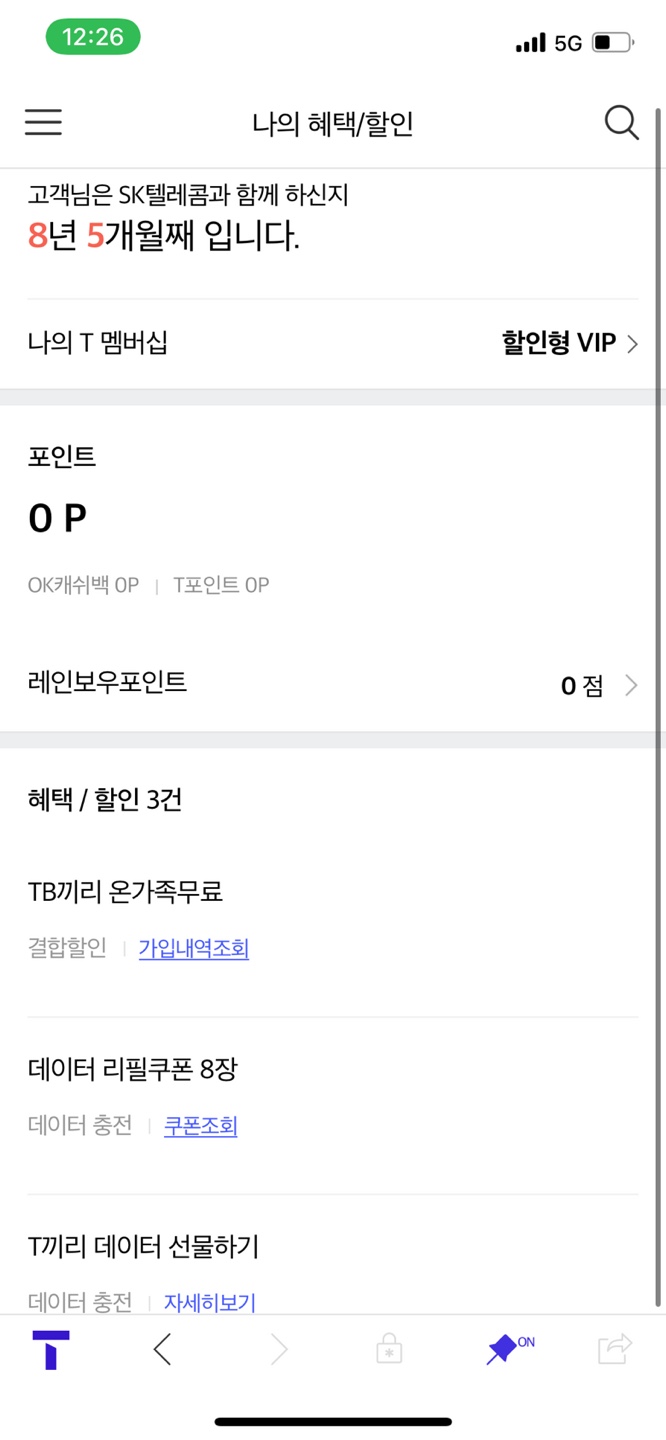Screen dimensions: 666x1440
Task: Tap the 자세히보기 link
Action: pos(210,1301)
